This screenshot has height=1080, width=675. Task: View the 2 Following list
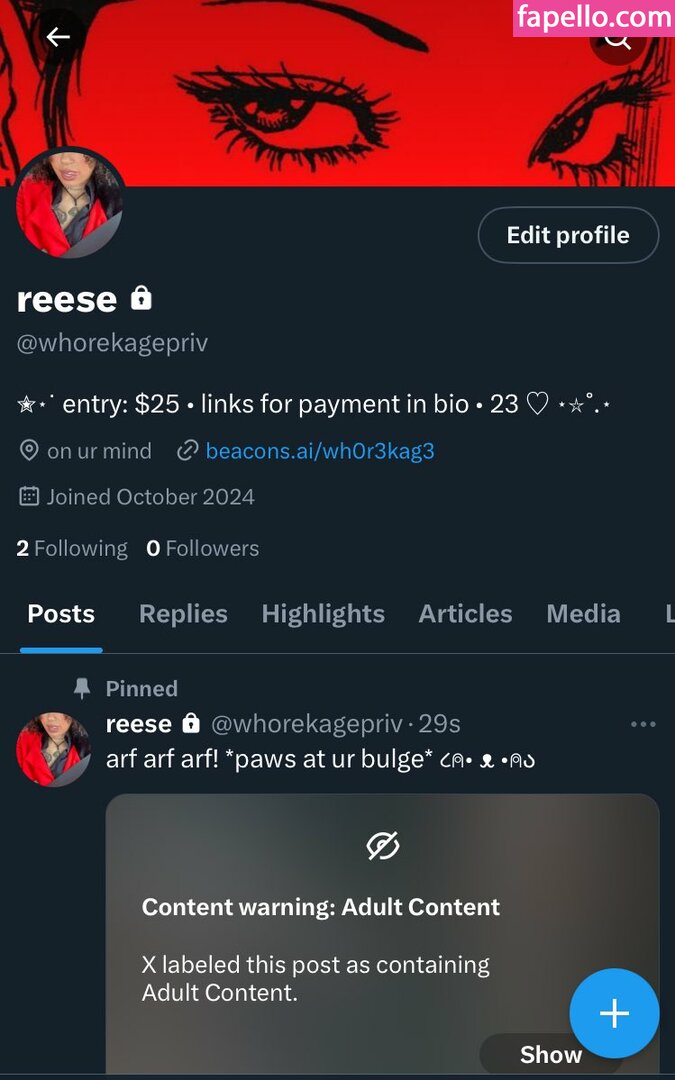tap(72, 548)
